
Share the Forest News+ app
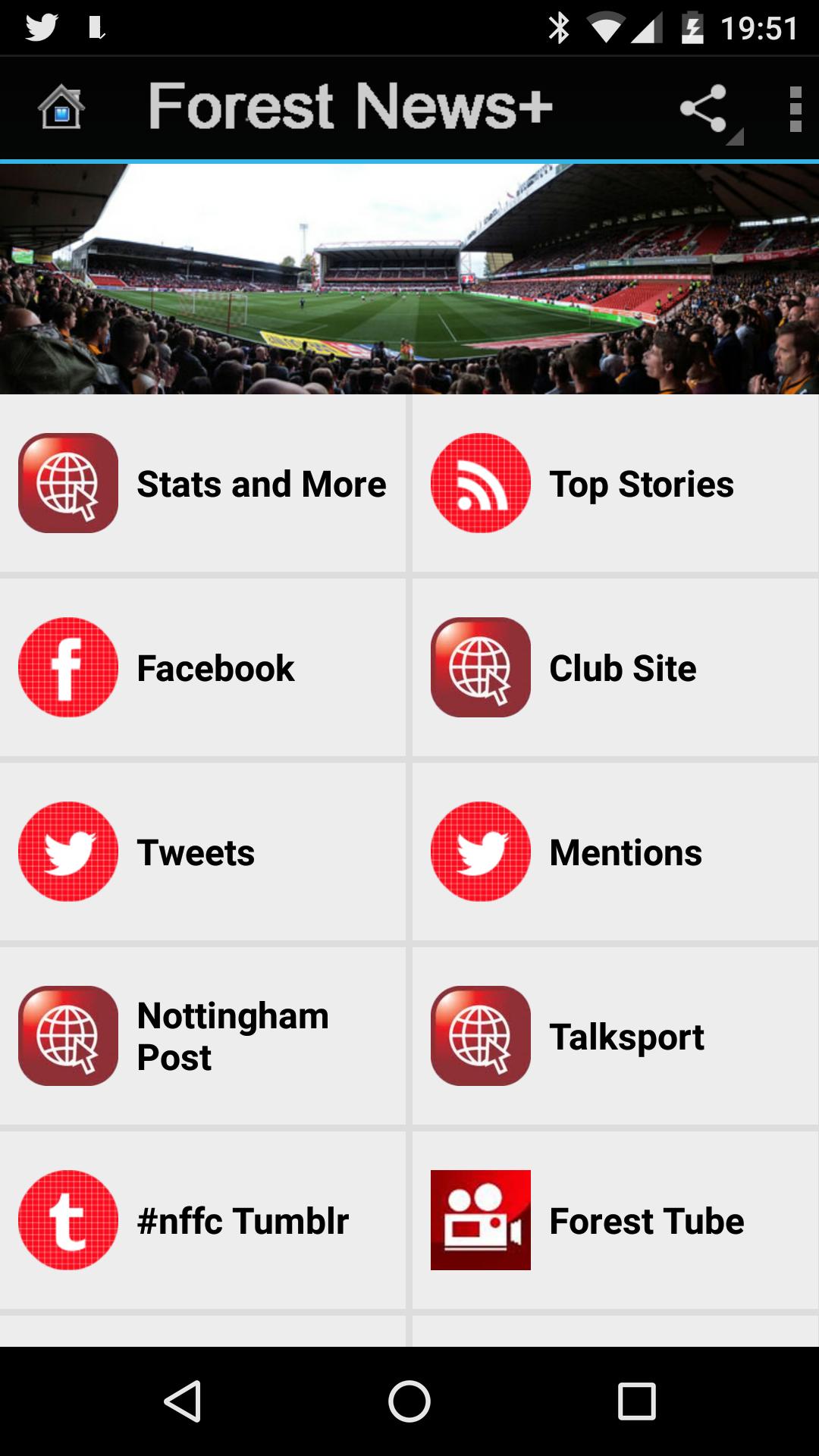point(705,109)
